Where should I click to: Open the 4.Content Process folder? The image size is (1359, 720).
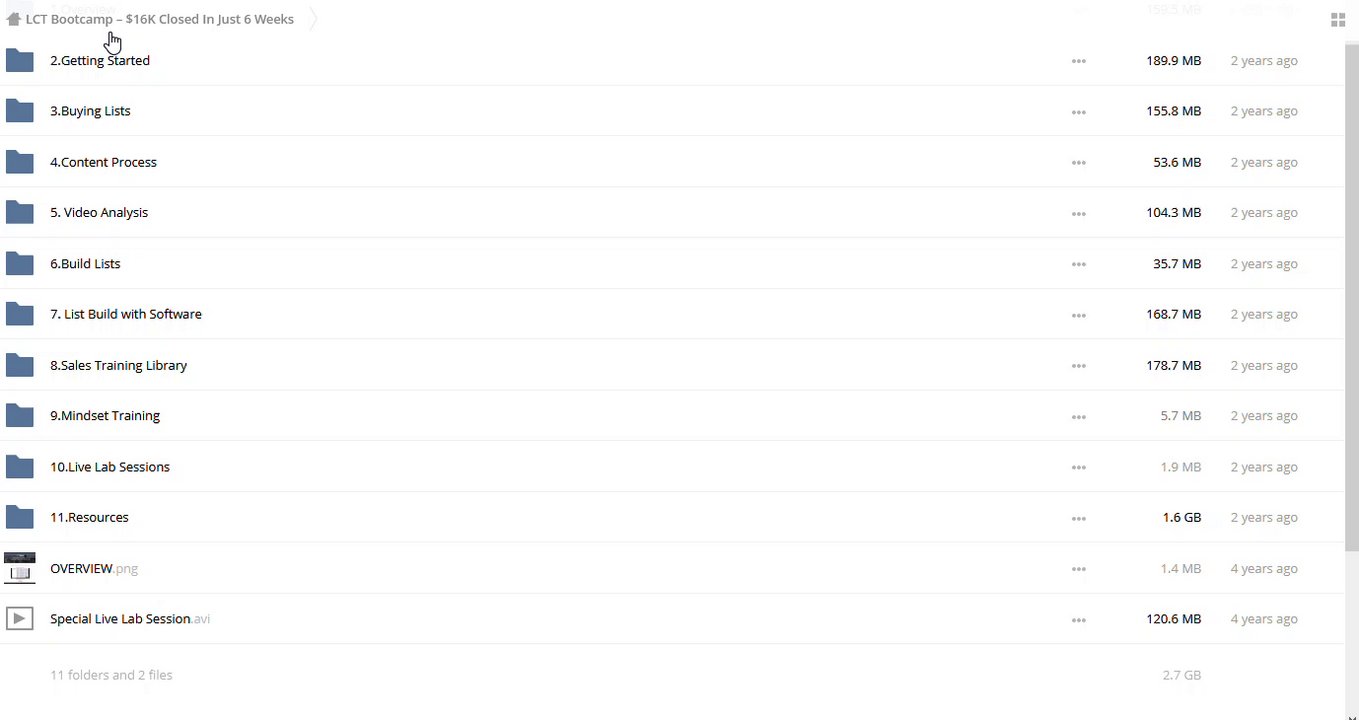pos(103,162)
